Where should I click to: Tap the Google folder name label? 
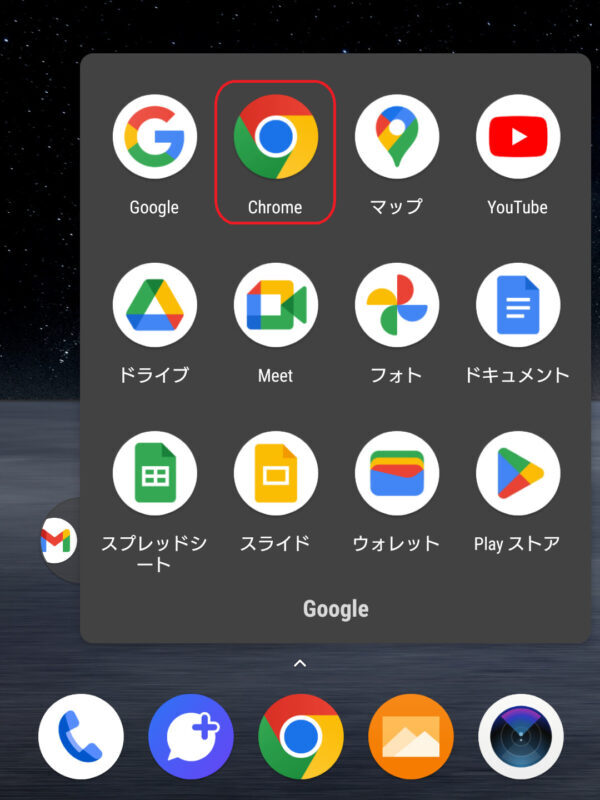tap(335, 609)
